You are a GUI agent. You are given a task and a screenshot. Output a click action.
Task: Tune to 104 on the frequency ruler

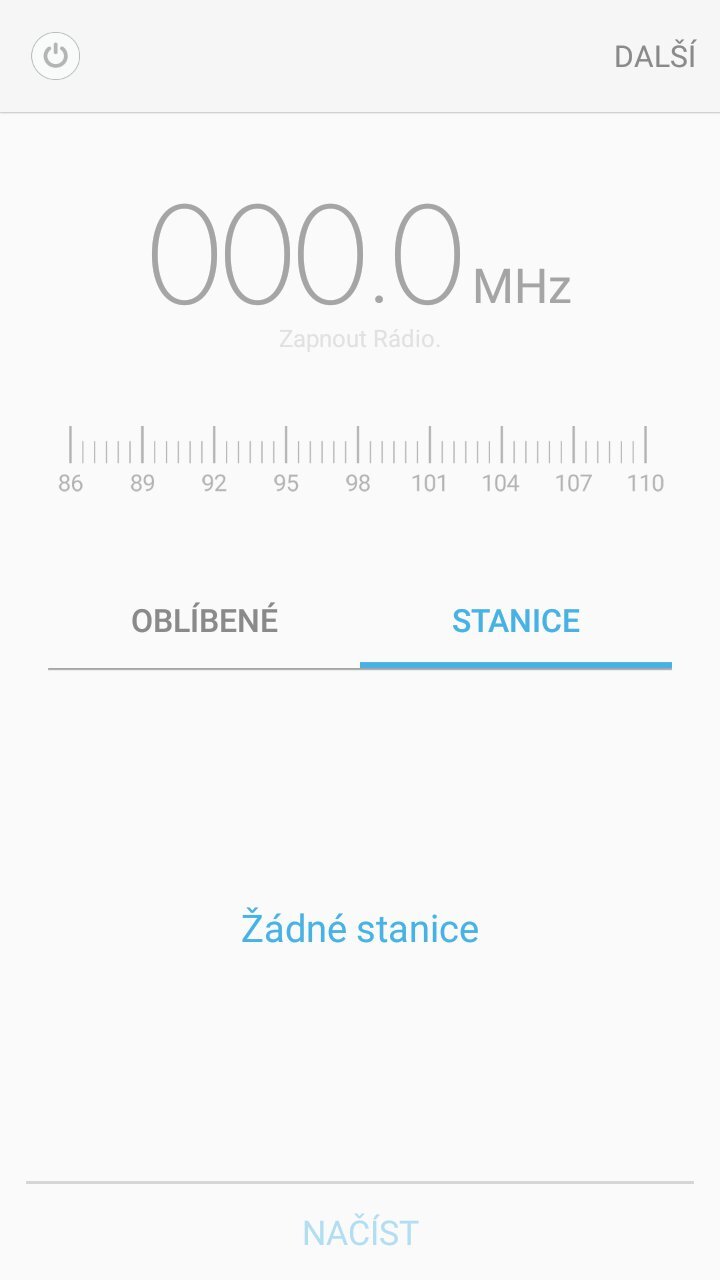coord(502,483)
